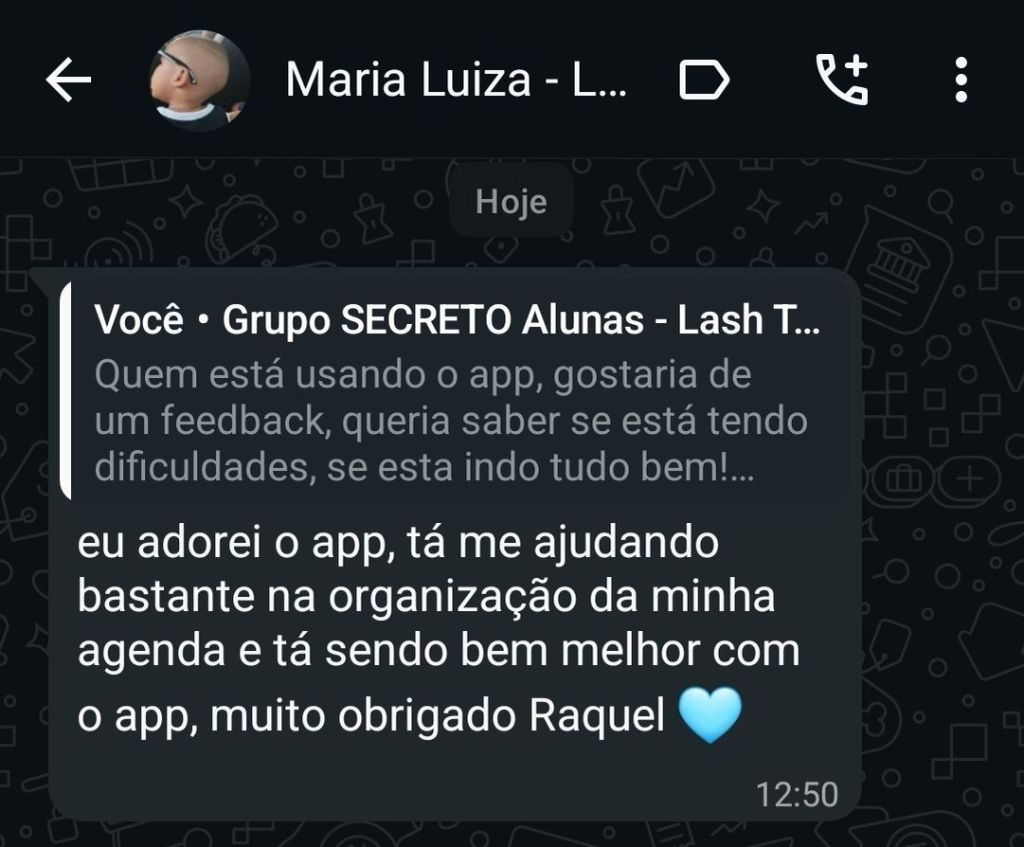Open Maria Luiza contact info
Viewport: 1024px width, 847px height.
point(456,80)
